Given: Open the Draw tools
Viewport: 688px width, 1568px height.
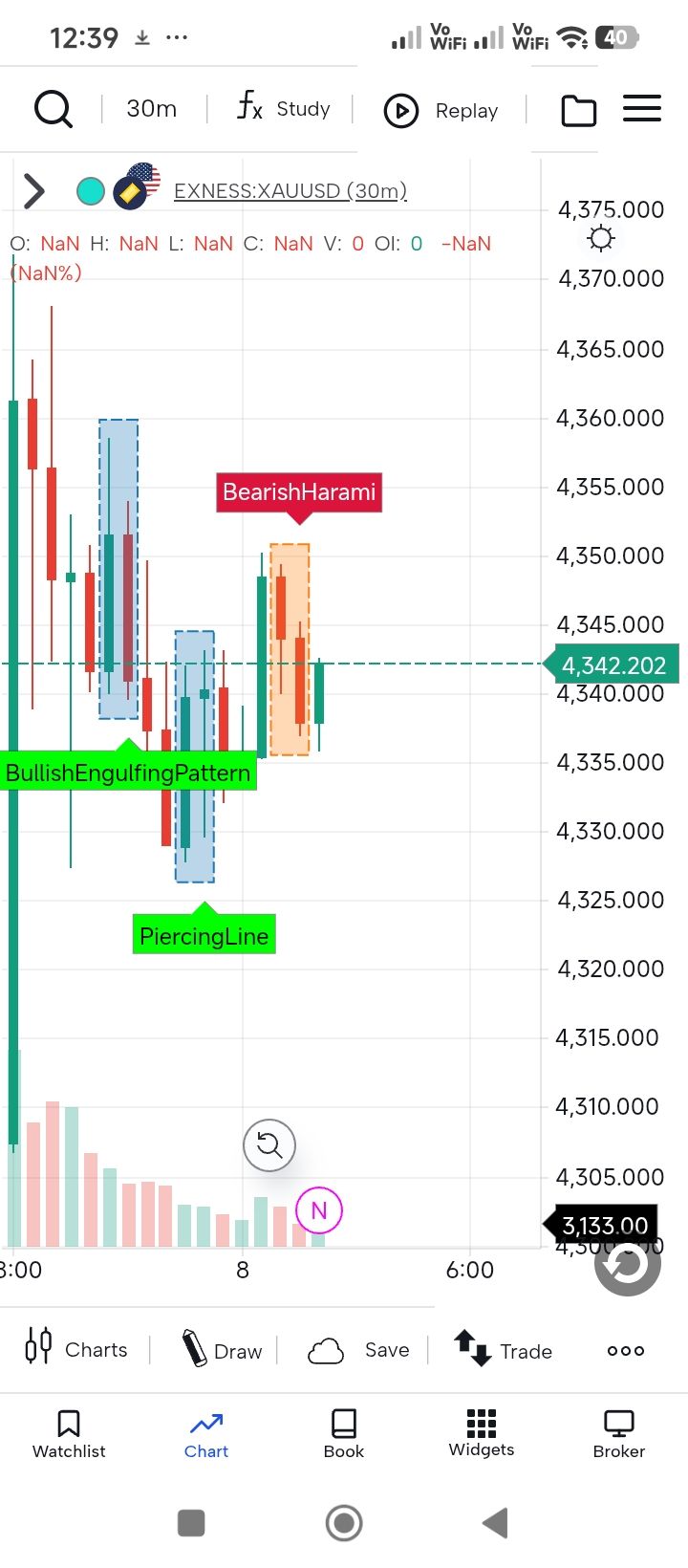Looking at the screenshot, I should coord(222,1350).
